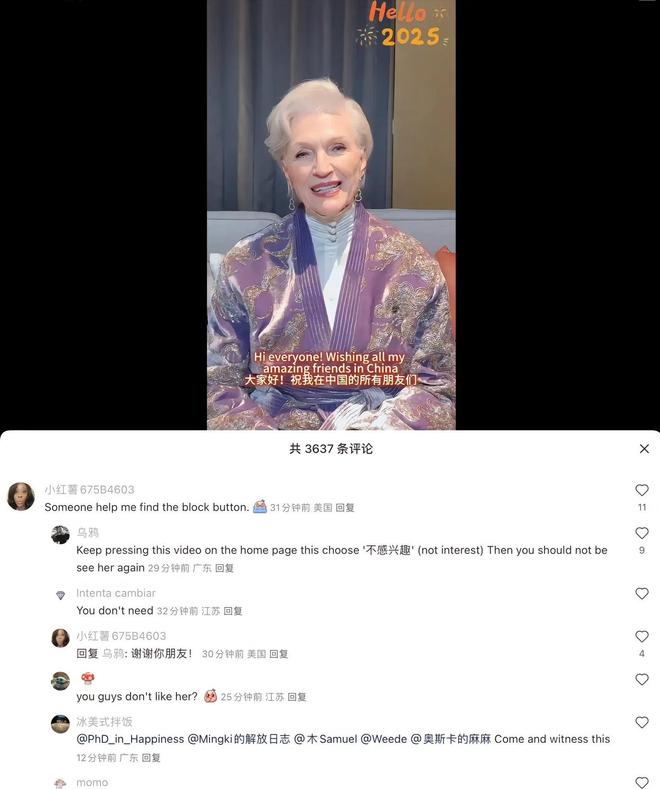Like the 'Someone help me find the block button' comment
The height and width of the screenshot is (789, 660).
pos(642,490)
